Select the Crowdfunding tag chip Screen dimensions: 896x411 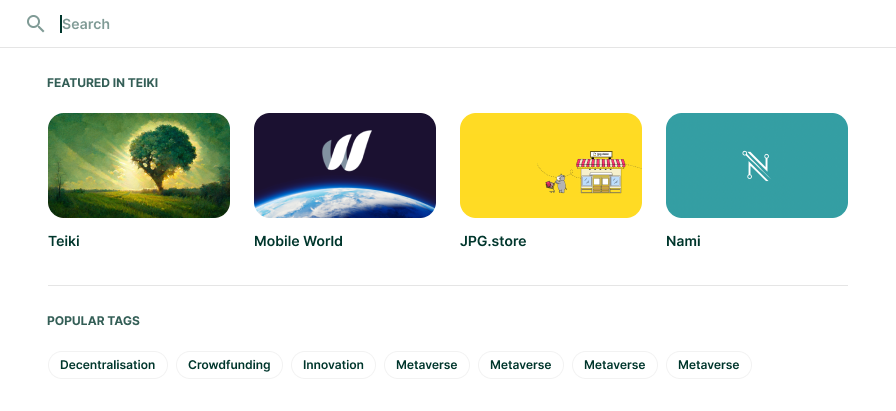click(x=230, y=365)
